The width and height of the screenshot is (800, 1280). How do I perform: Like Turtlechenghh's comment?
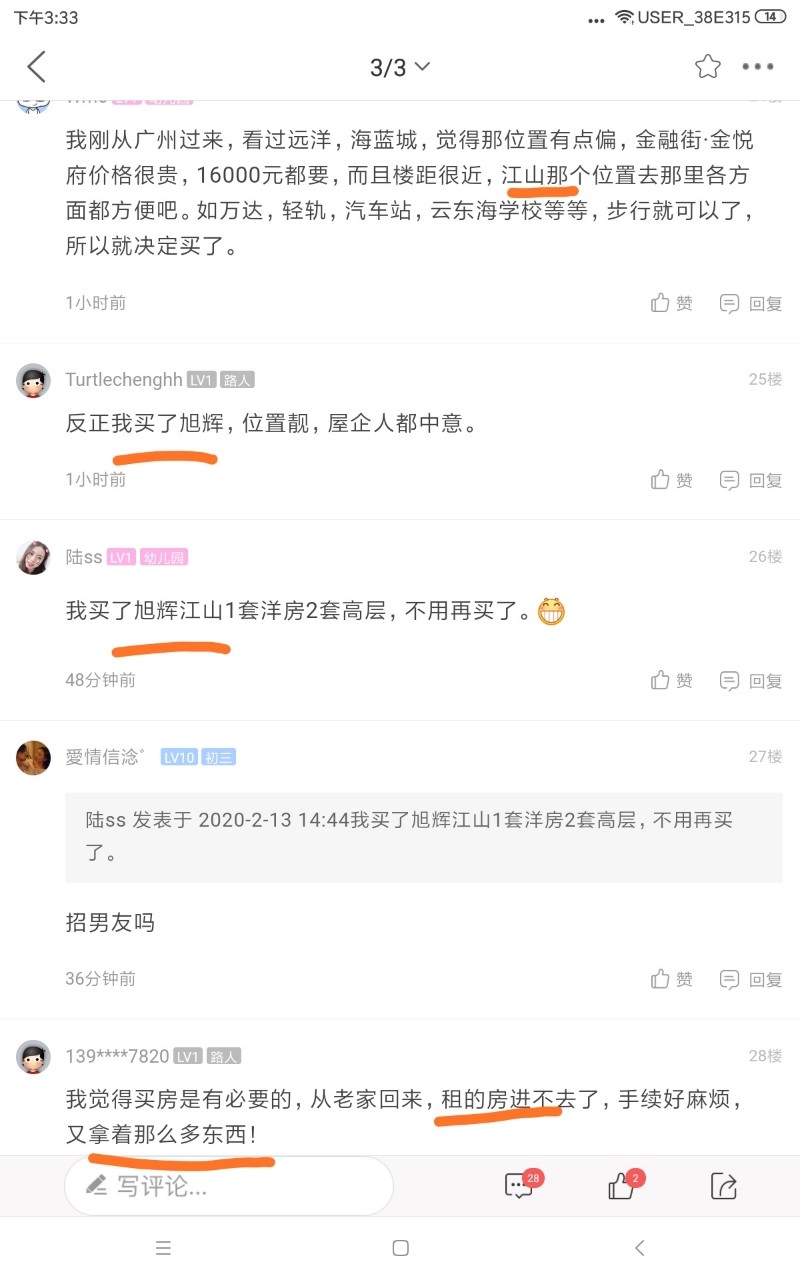tap(671, 480)
